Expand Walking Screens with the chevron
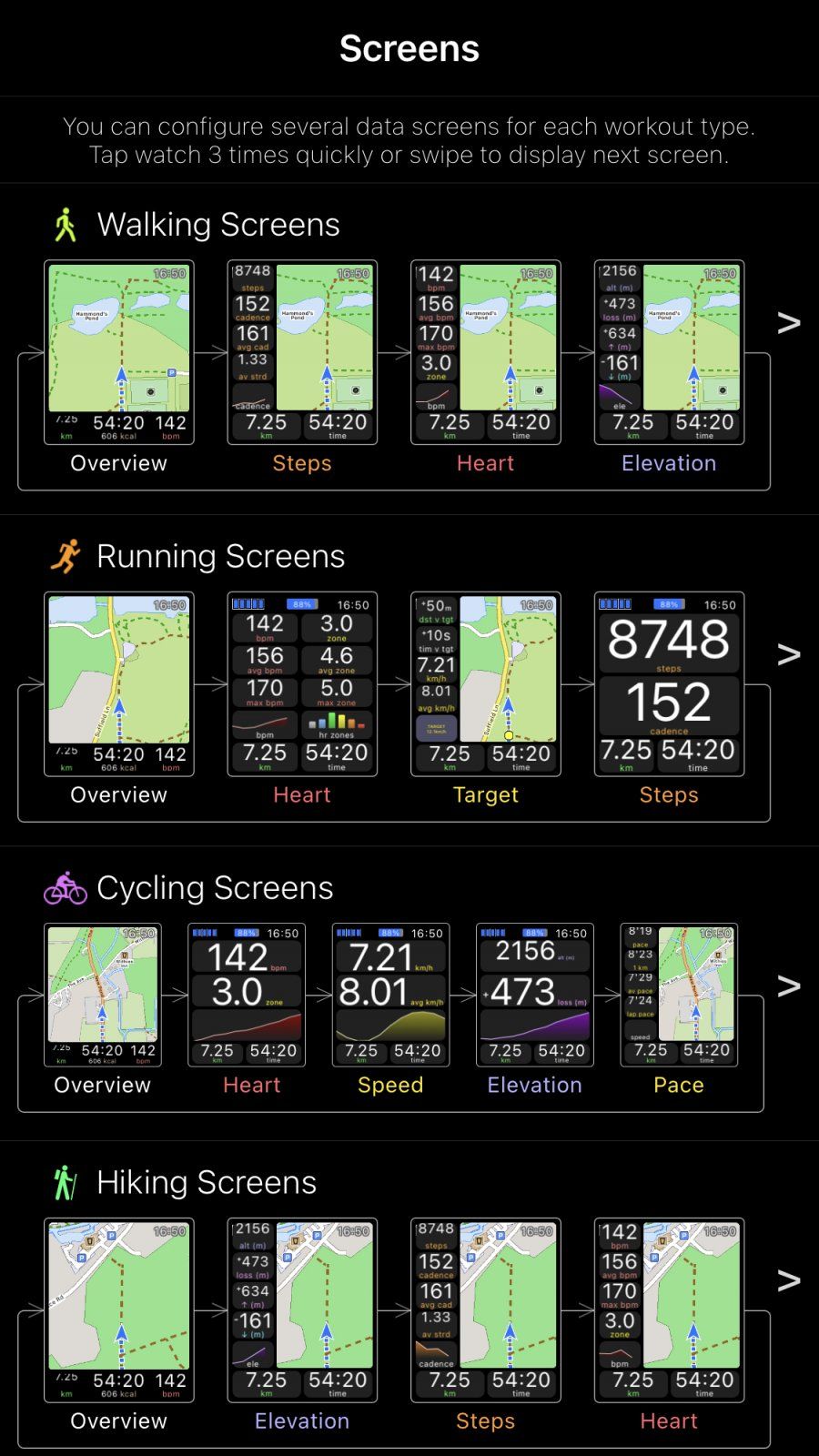 click(788, 322)
